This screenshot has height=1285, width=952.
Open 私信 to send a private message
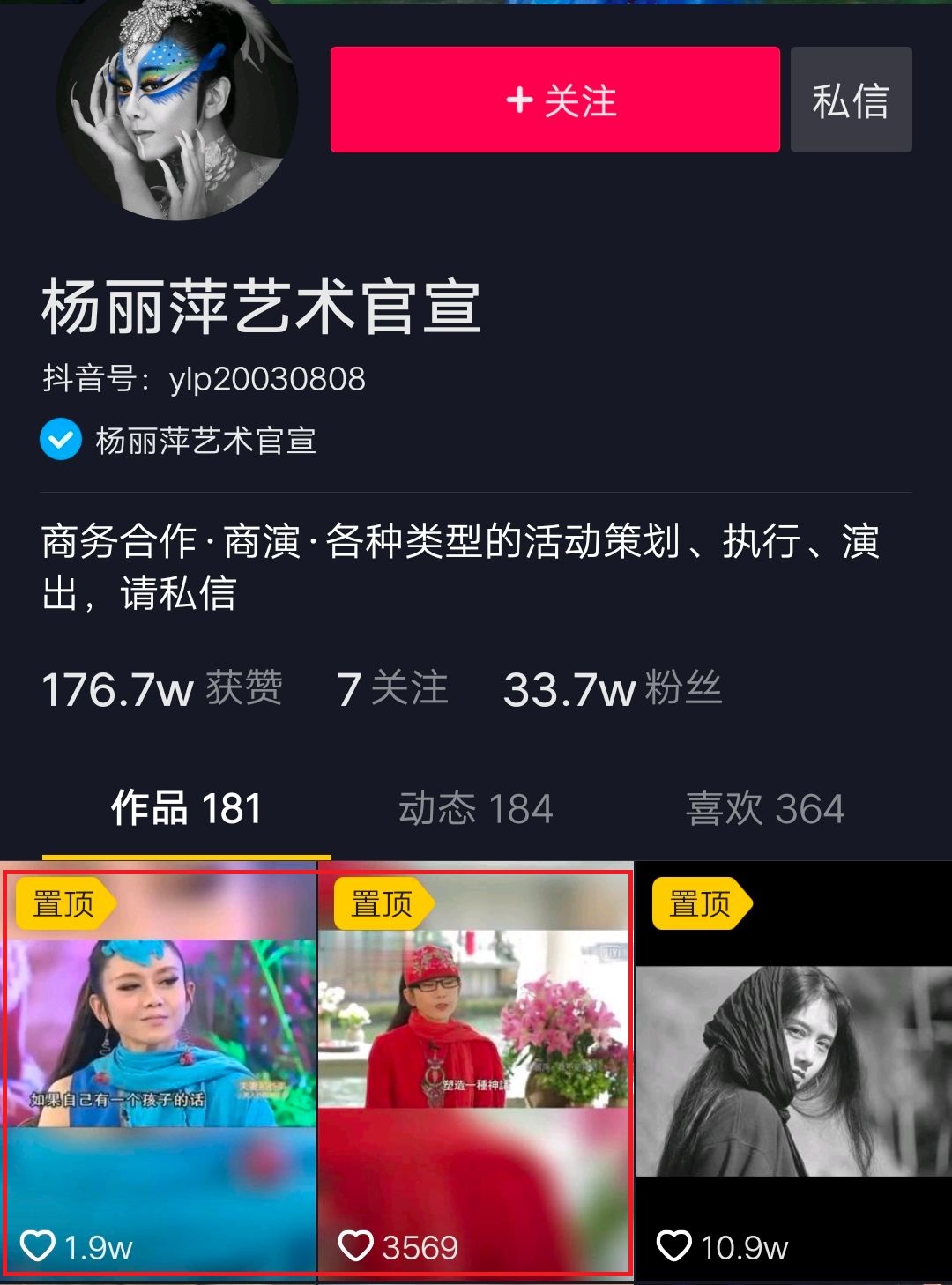click(851, 100)
